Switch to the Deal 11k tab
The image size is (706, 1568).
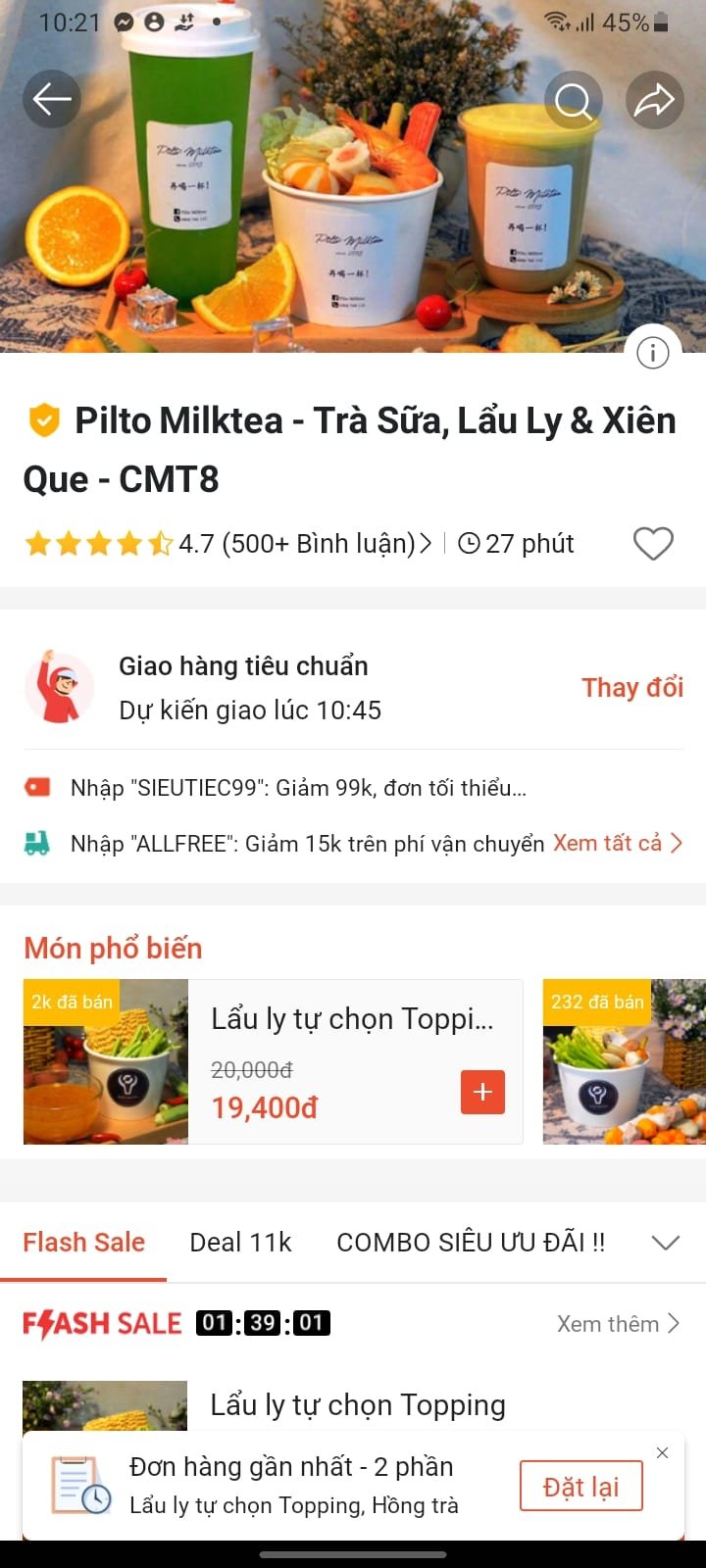(x=240, y=1242)
